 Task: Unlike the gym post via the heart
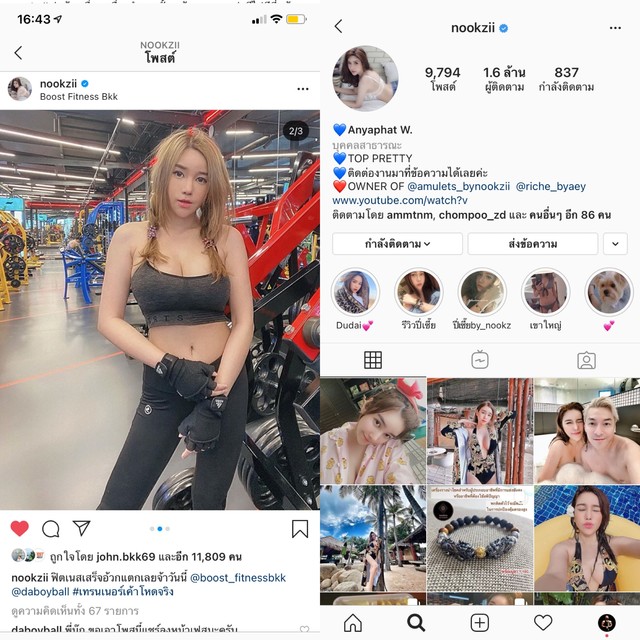(19, 529)
